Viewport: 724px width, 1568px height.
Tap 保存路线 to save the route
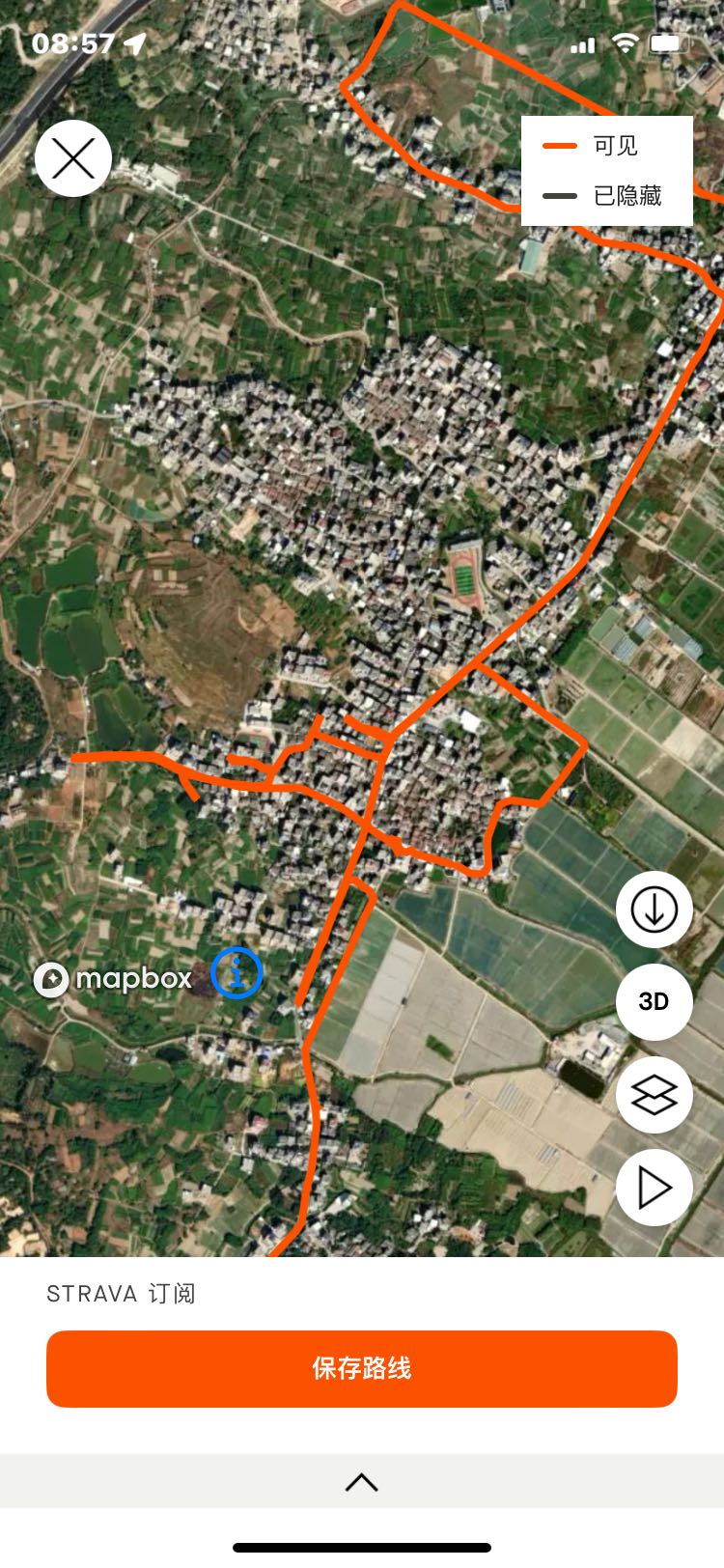[x=362, y=1368]
